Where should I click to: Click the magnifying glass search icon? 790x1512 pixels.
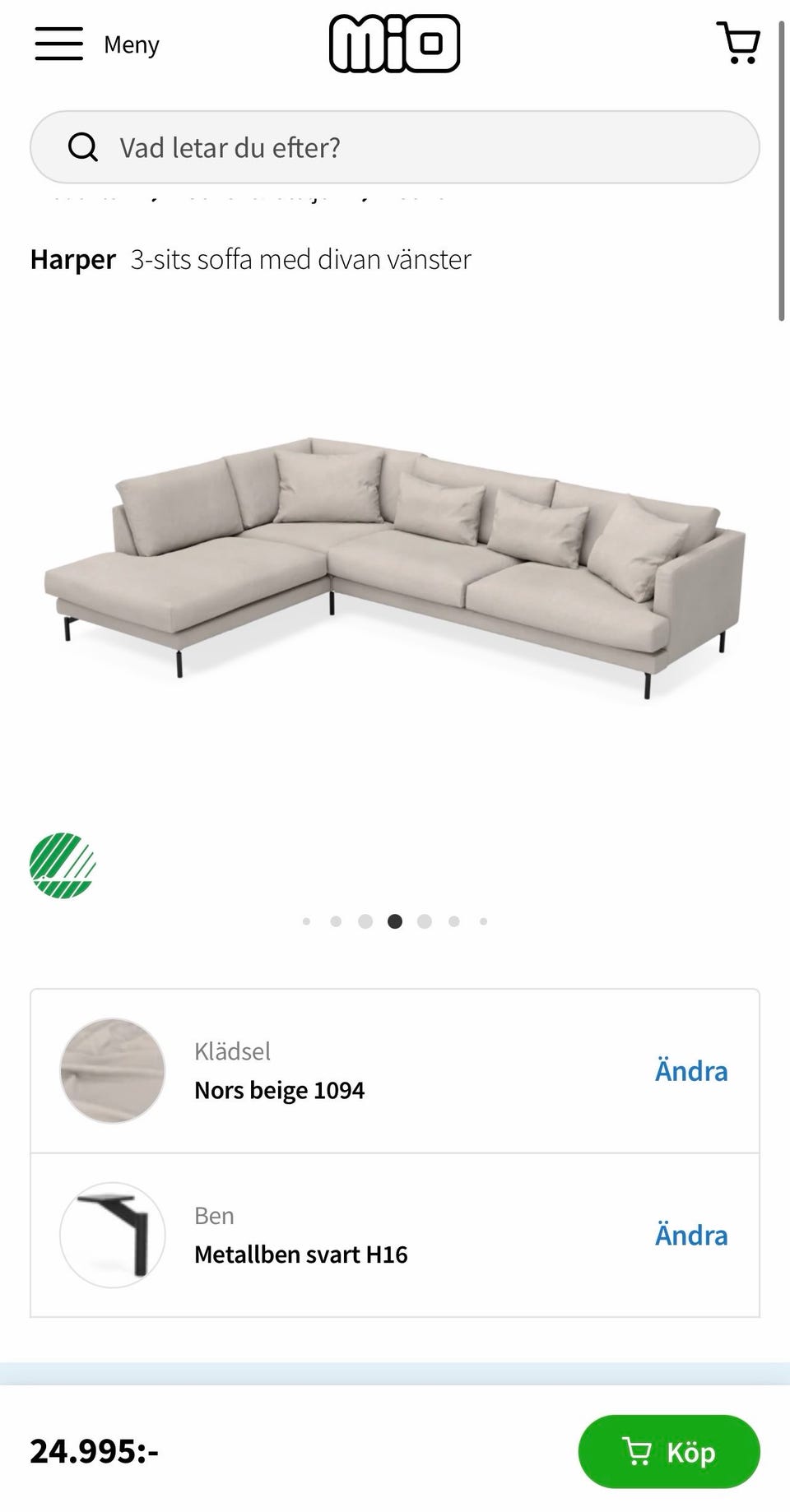[82, 147]
